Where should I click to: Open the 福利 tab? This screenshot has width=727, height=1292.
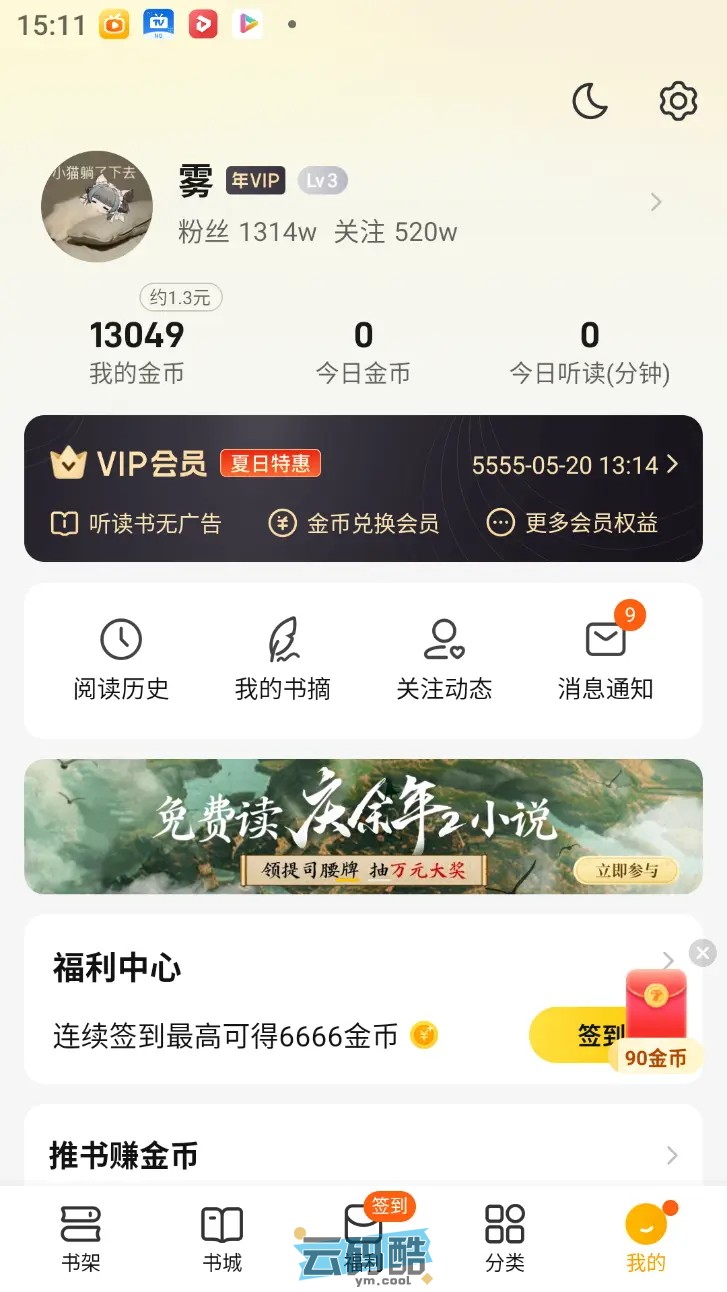[363, 1238]
